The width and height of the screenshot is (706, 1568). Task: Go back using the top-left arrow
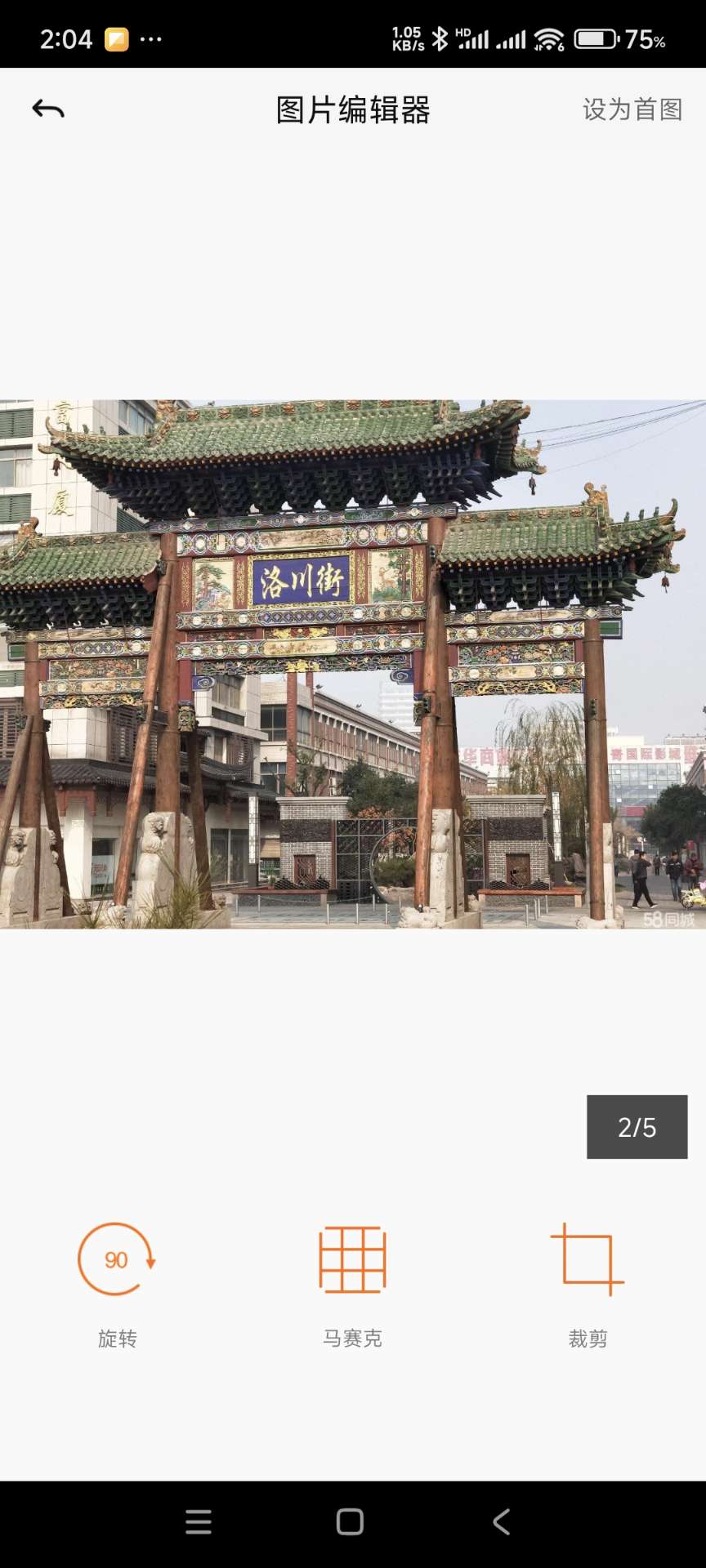pyautogui.click(x=48, y=109)
